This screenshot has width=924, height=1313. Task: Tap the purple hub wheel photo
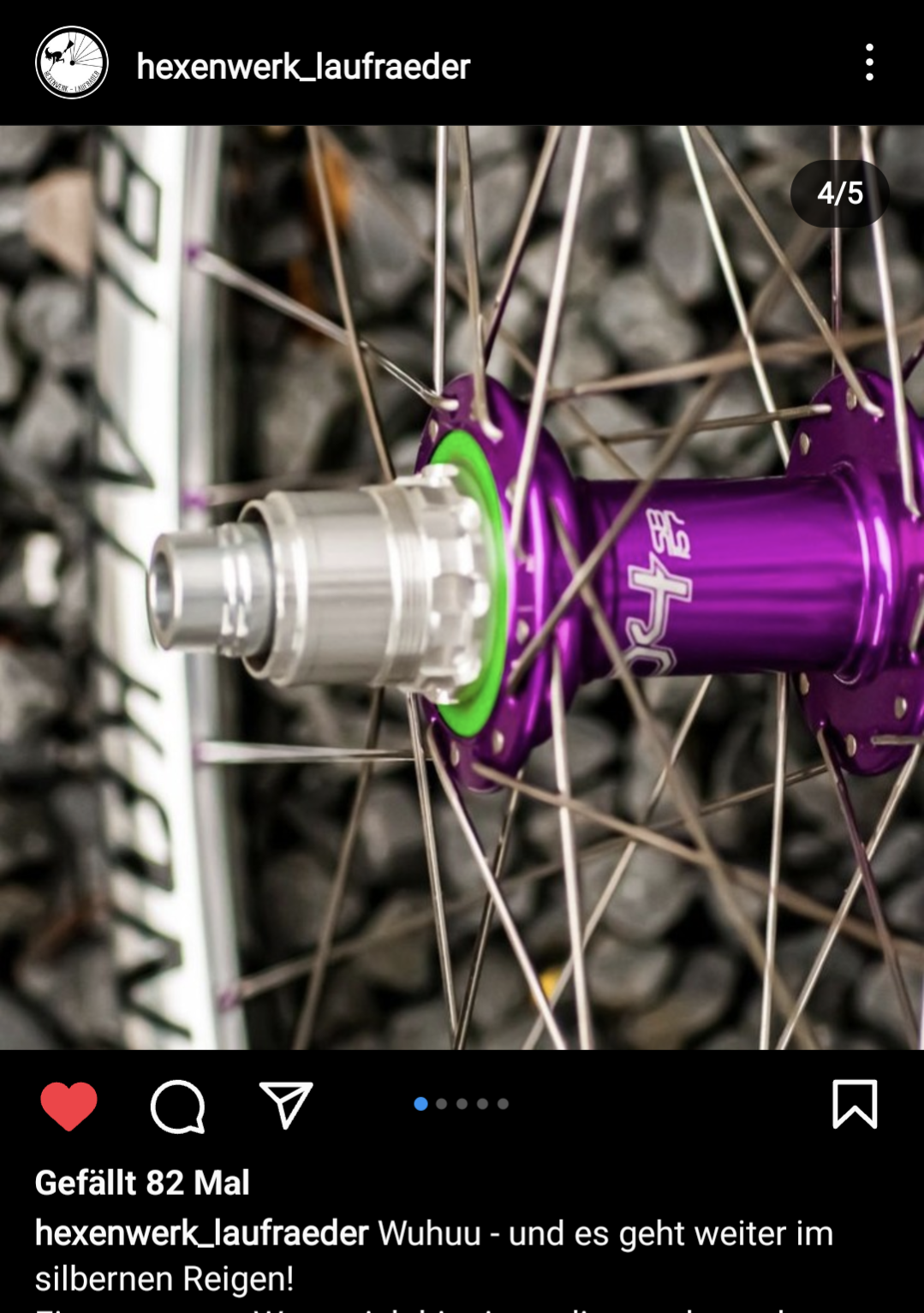[x=462, y=588]
